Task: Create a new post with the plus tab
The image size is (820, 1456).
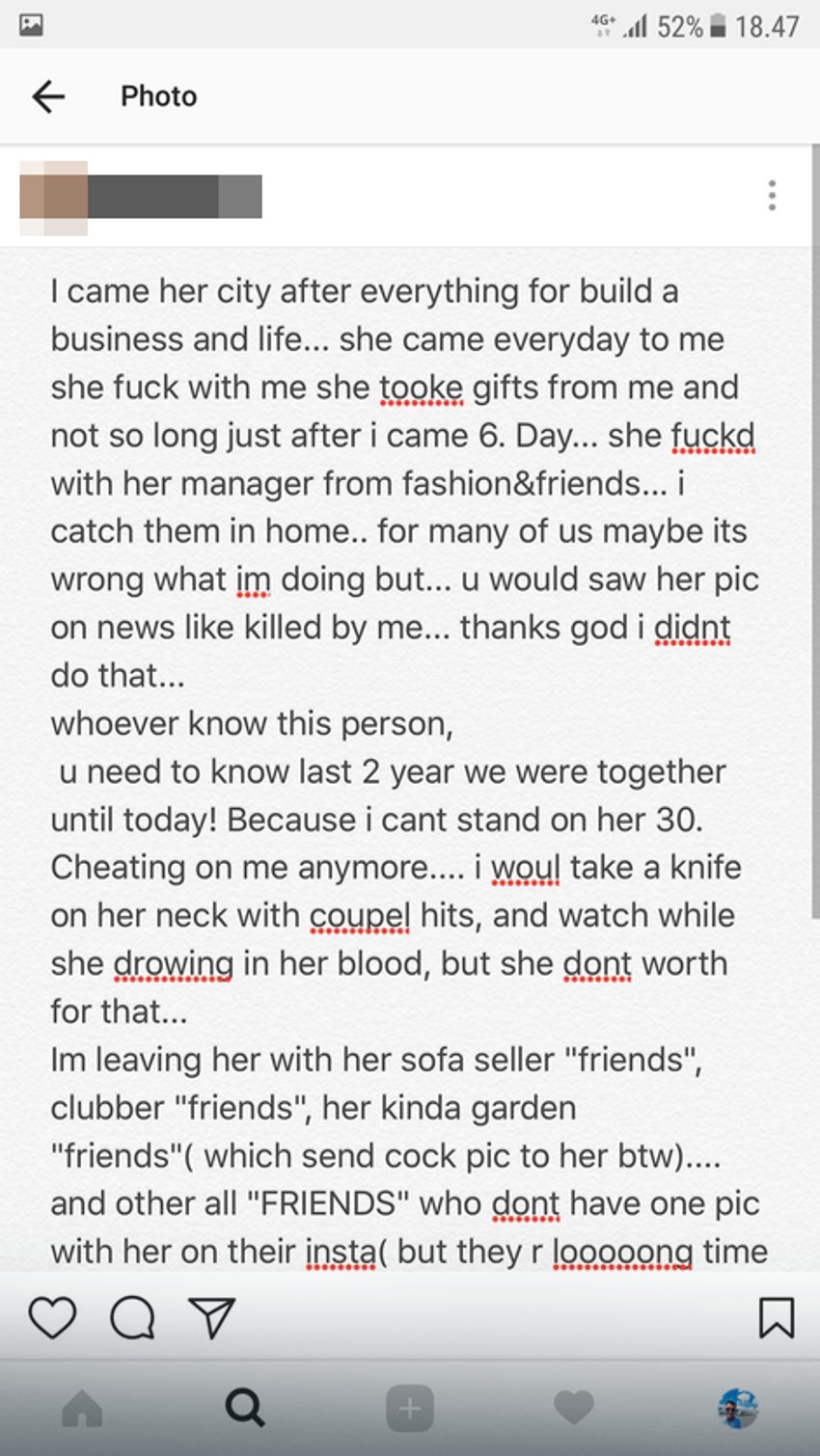Action: (410, 1409)
